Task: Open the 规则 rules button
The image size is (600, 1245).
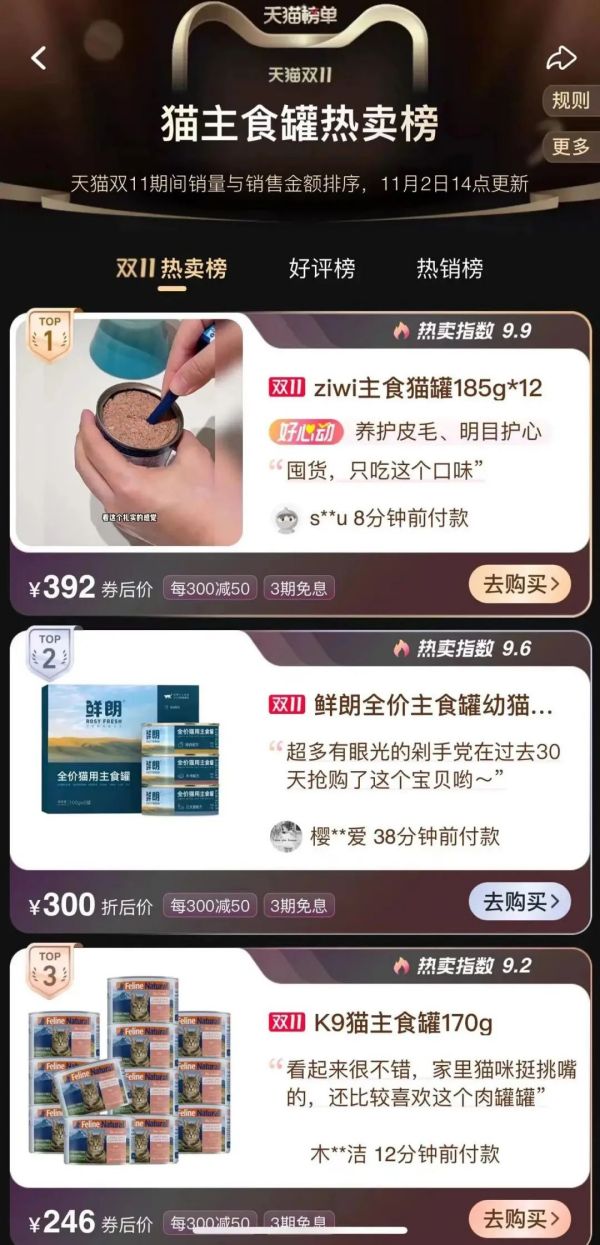Action: (571, 101)
